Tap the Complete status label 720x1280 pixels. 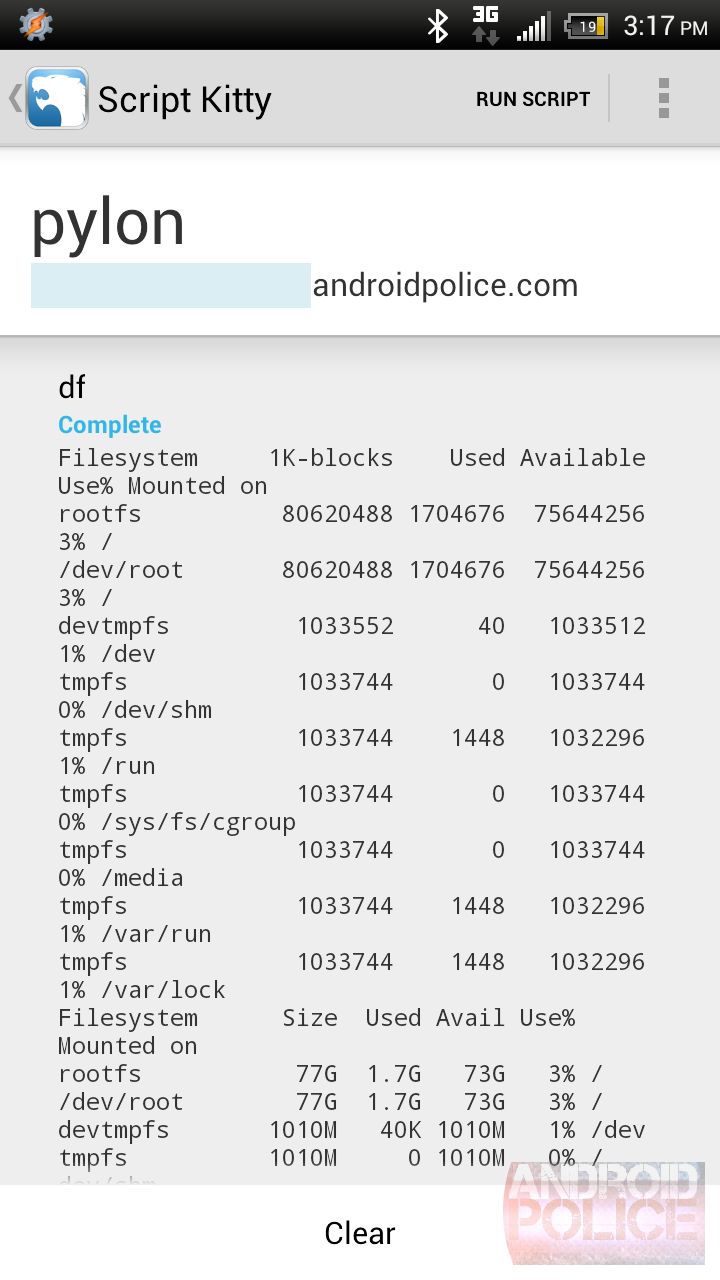[109, 424]
